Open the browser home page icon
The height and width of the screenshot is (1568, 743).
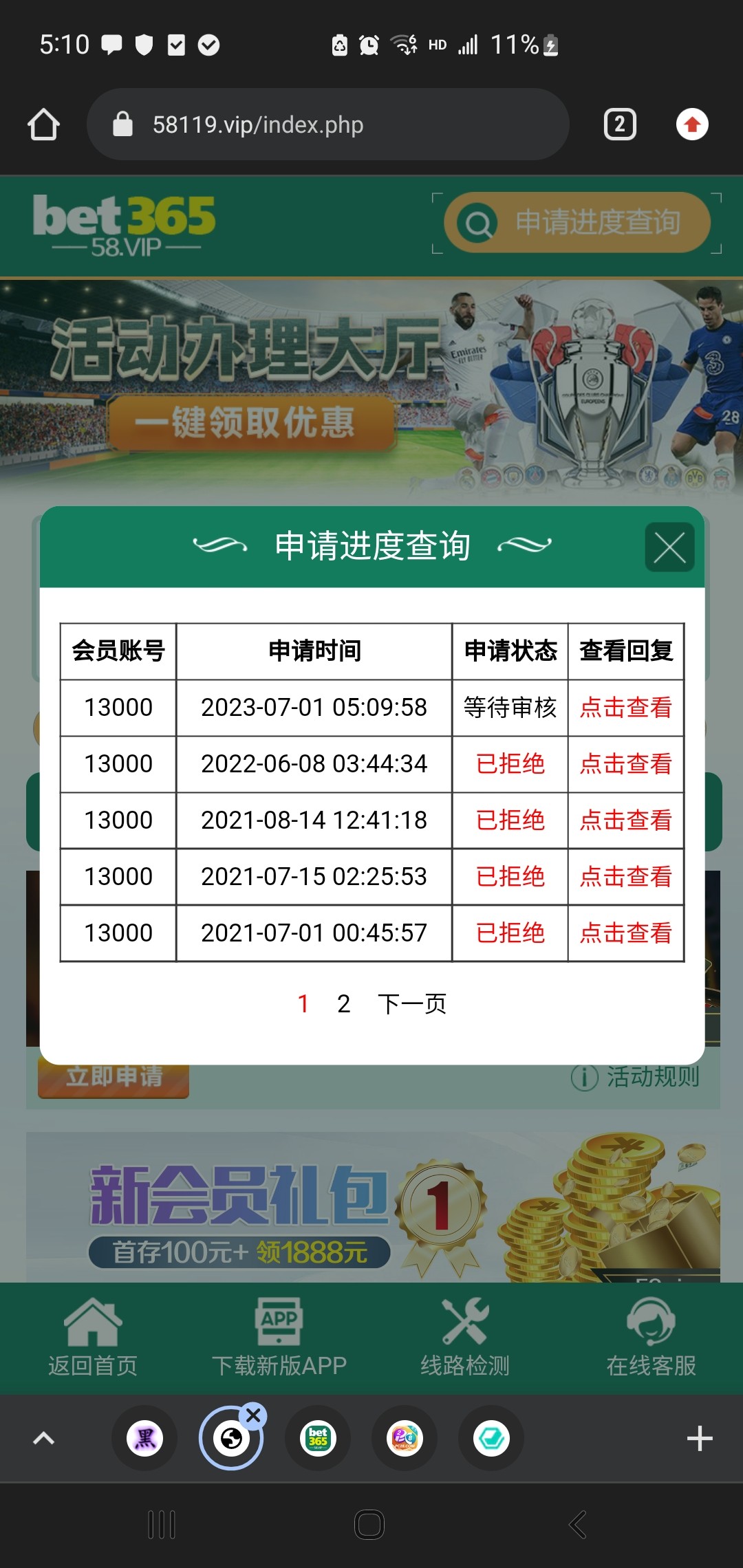[43, 124]
